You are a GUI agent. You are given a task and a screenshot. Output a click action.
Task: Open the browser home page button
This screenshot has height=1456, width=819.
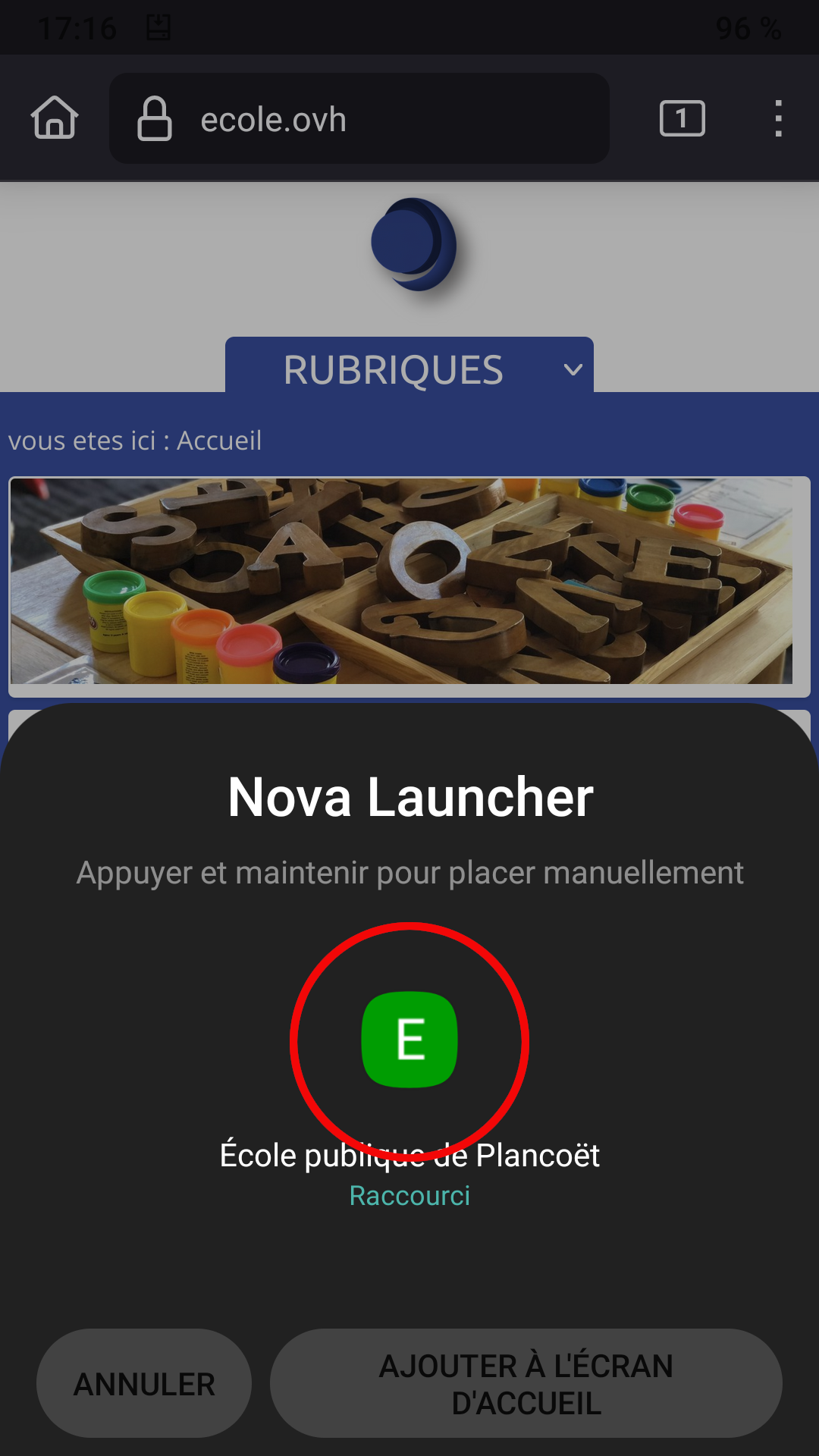[x=55, y=118]
